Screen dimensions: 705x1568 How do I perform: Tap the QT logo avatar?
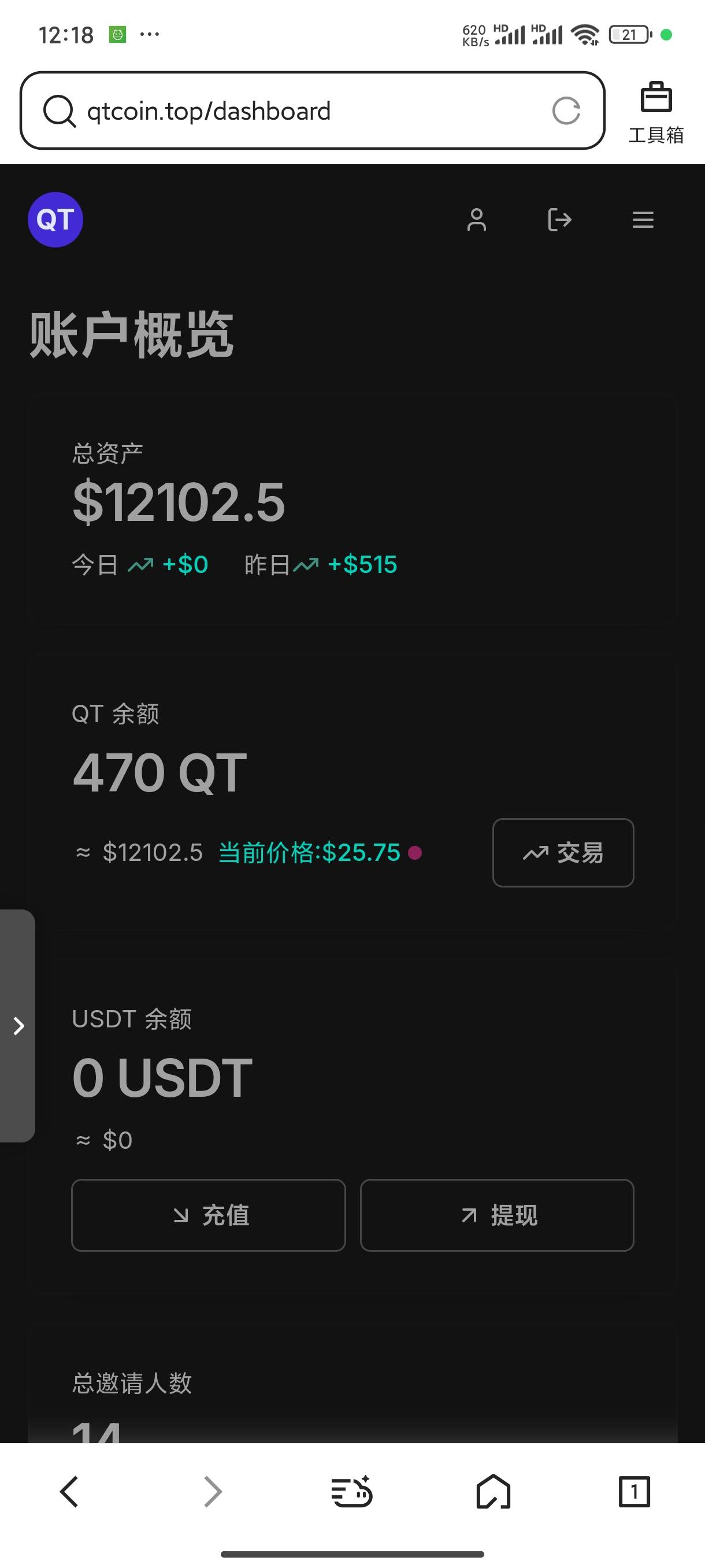point(55,220)
